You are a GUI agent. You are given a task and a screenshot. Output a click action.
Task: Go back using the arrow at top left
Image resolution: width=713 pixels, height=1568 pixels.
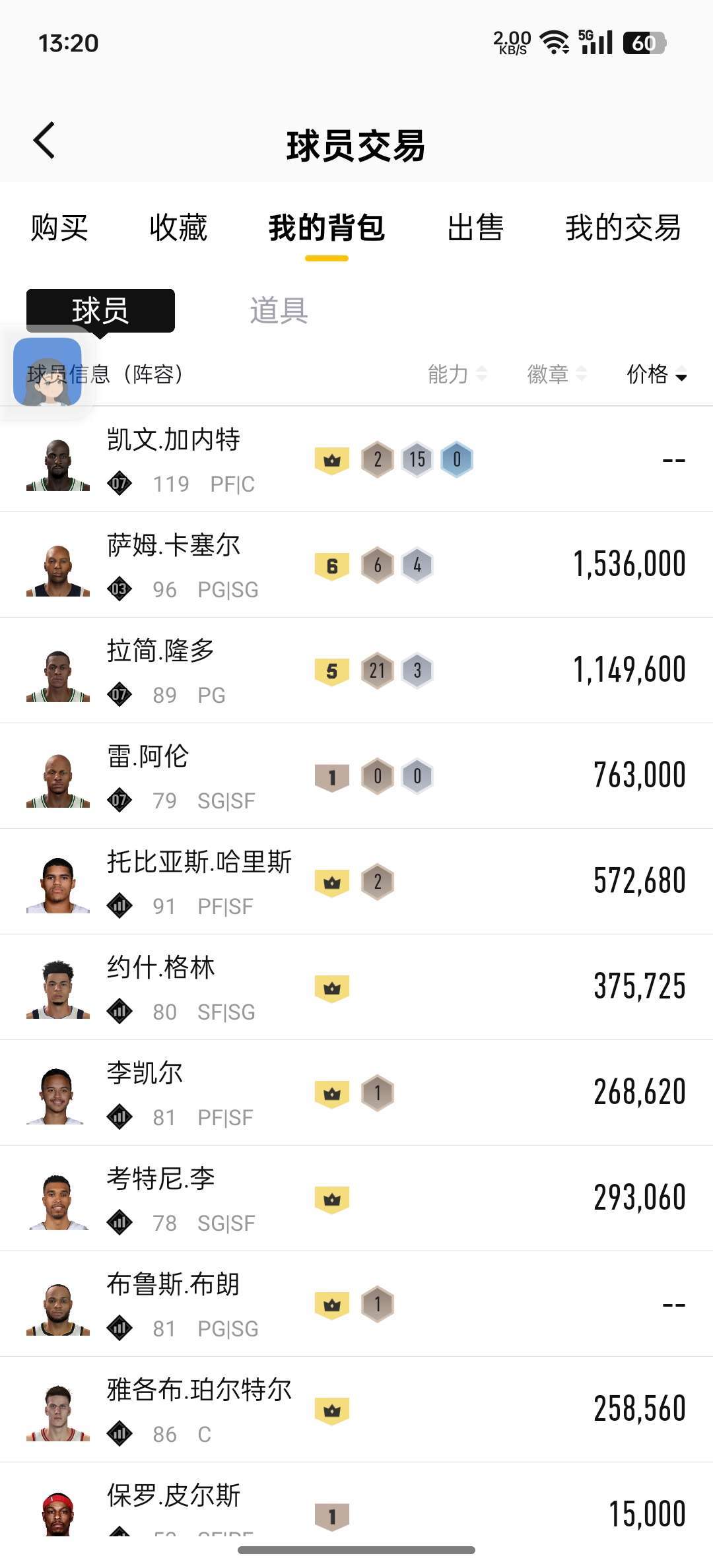(x=44, y=141)
